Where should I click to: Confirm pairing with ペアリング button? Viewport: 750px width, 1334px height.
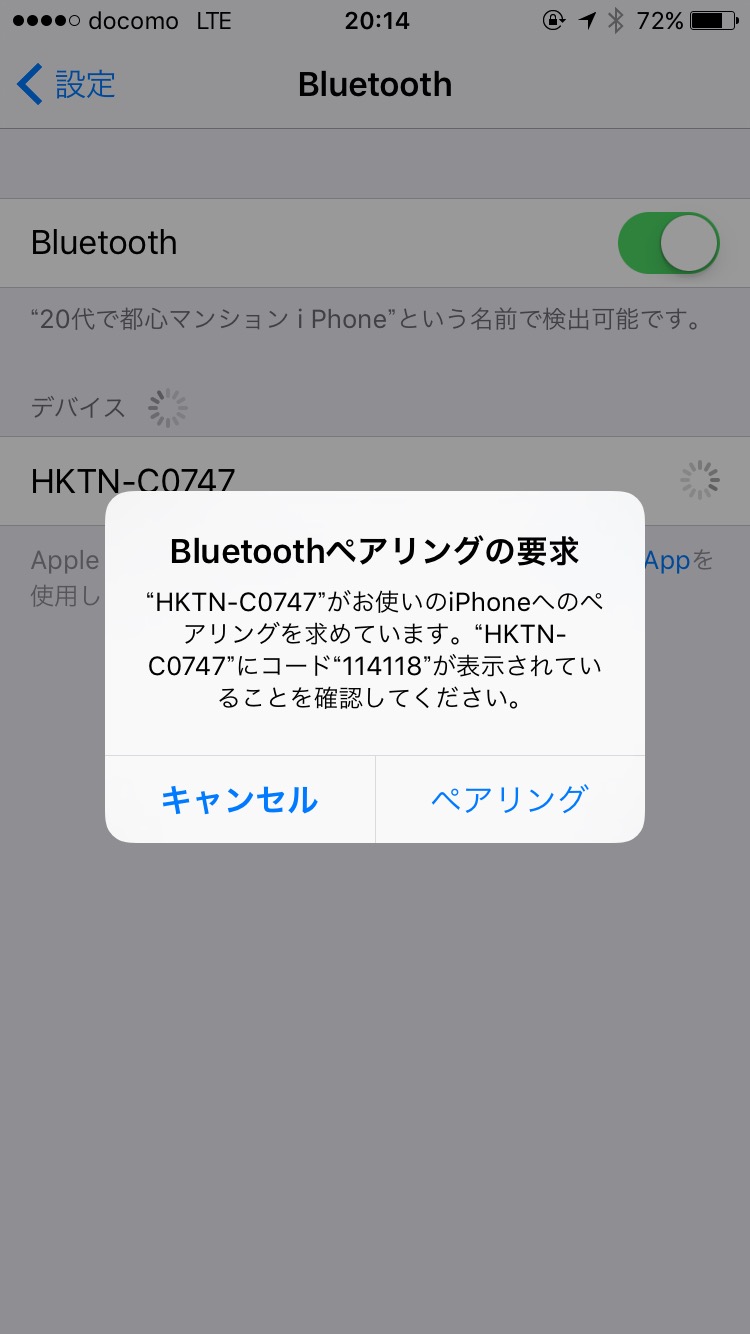click(x=510, y=799)
